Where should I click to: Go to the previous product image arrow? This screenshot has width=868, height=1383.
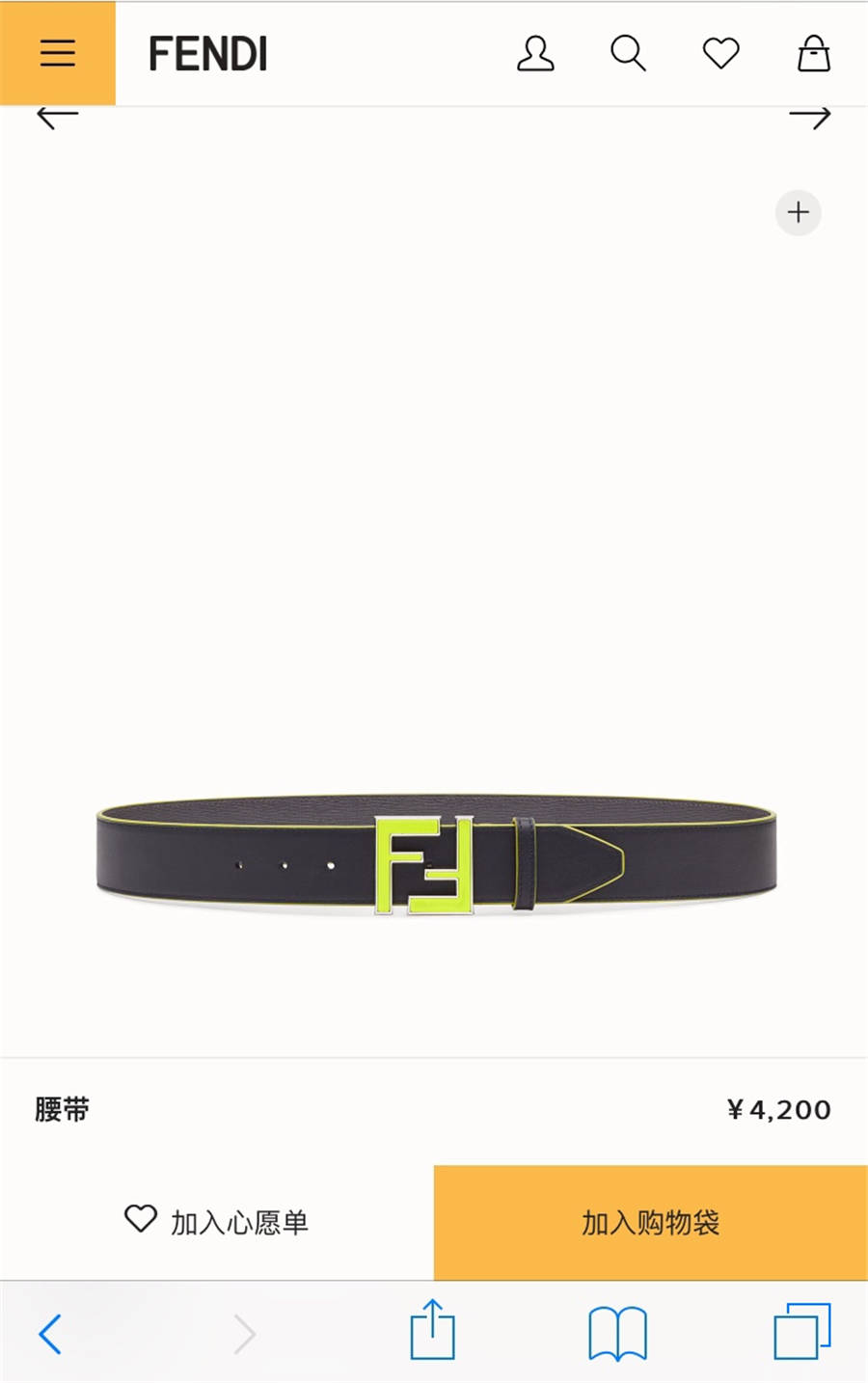tap(57, 118)
